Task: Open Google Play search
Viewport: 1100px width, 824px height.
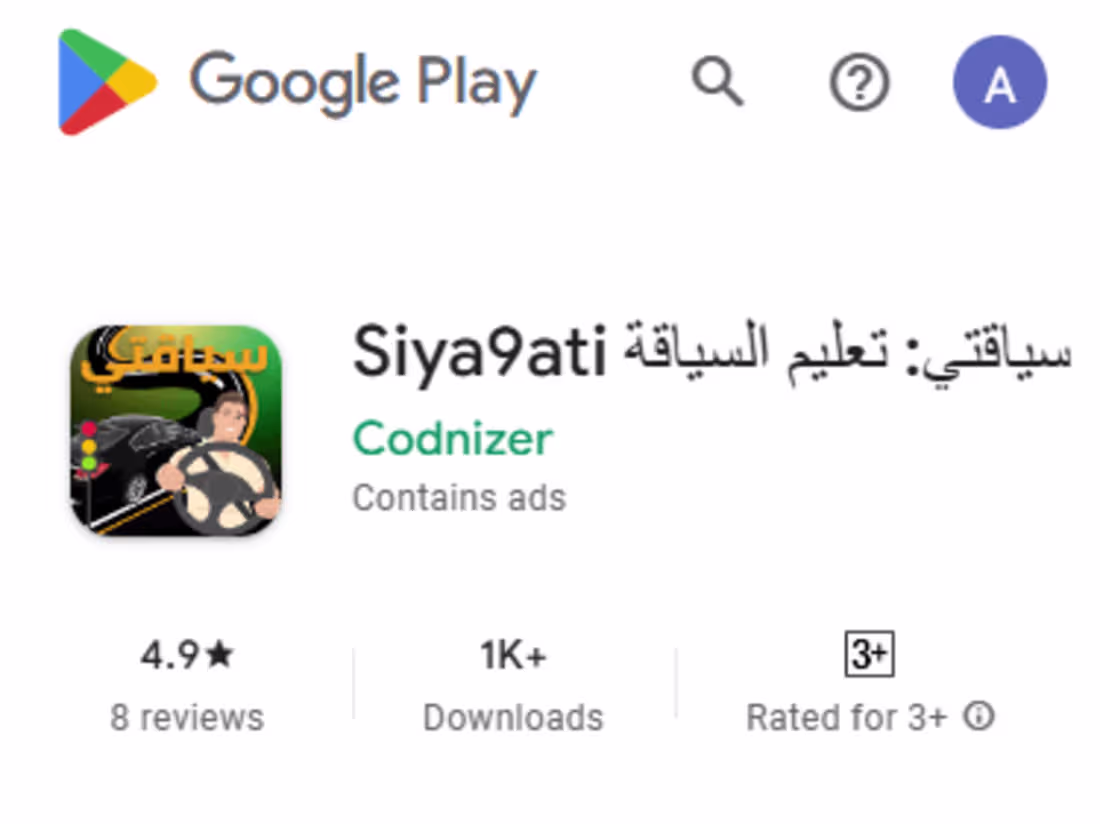Action: pyautogui.click(x=717, y=82)
